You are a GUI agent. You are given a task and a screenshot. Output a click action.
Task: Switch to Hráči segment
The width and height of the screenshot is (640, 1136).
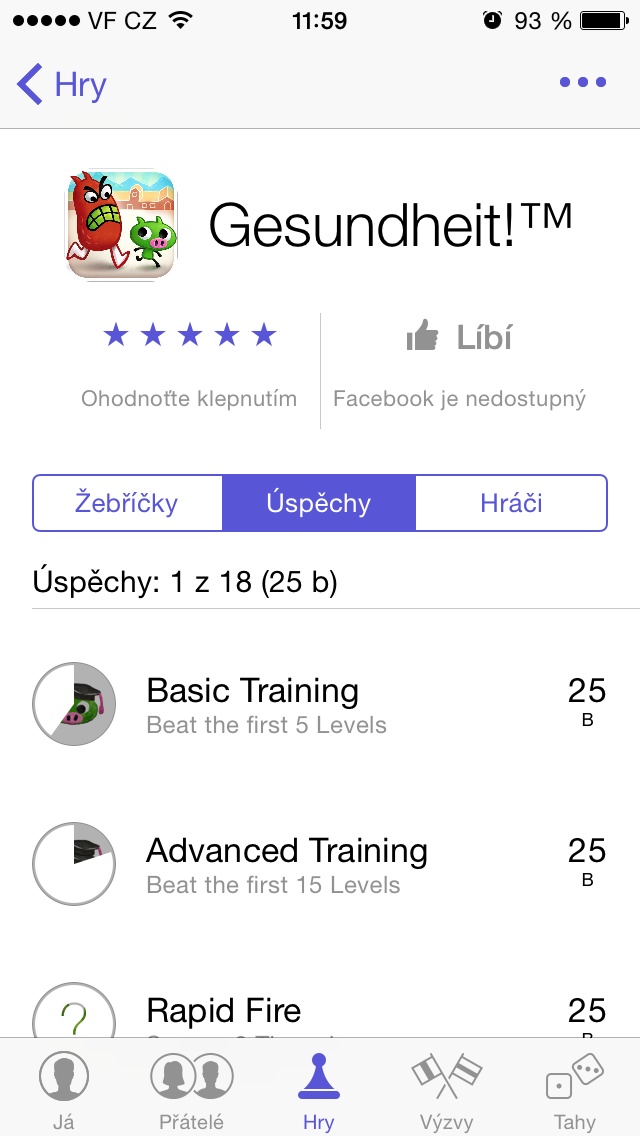(x=511, y=502)
